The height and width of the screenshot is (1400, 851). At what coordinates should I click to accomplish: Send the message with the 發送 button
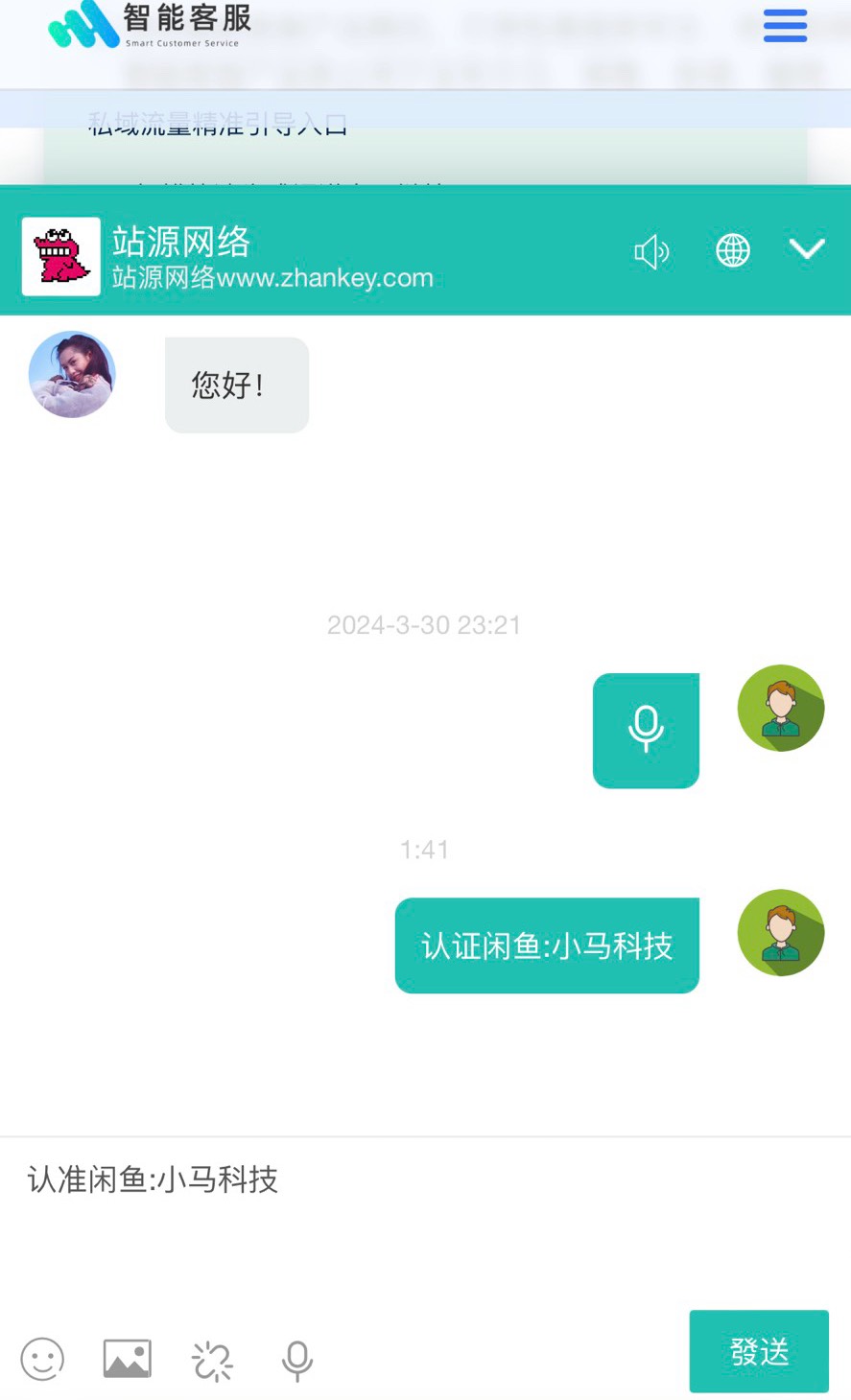click(758, 1351)
